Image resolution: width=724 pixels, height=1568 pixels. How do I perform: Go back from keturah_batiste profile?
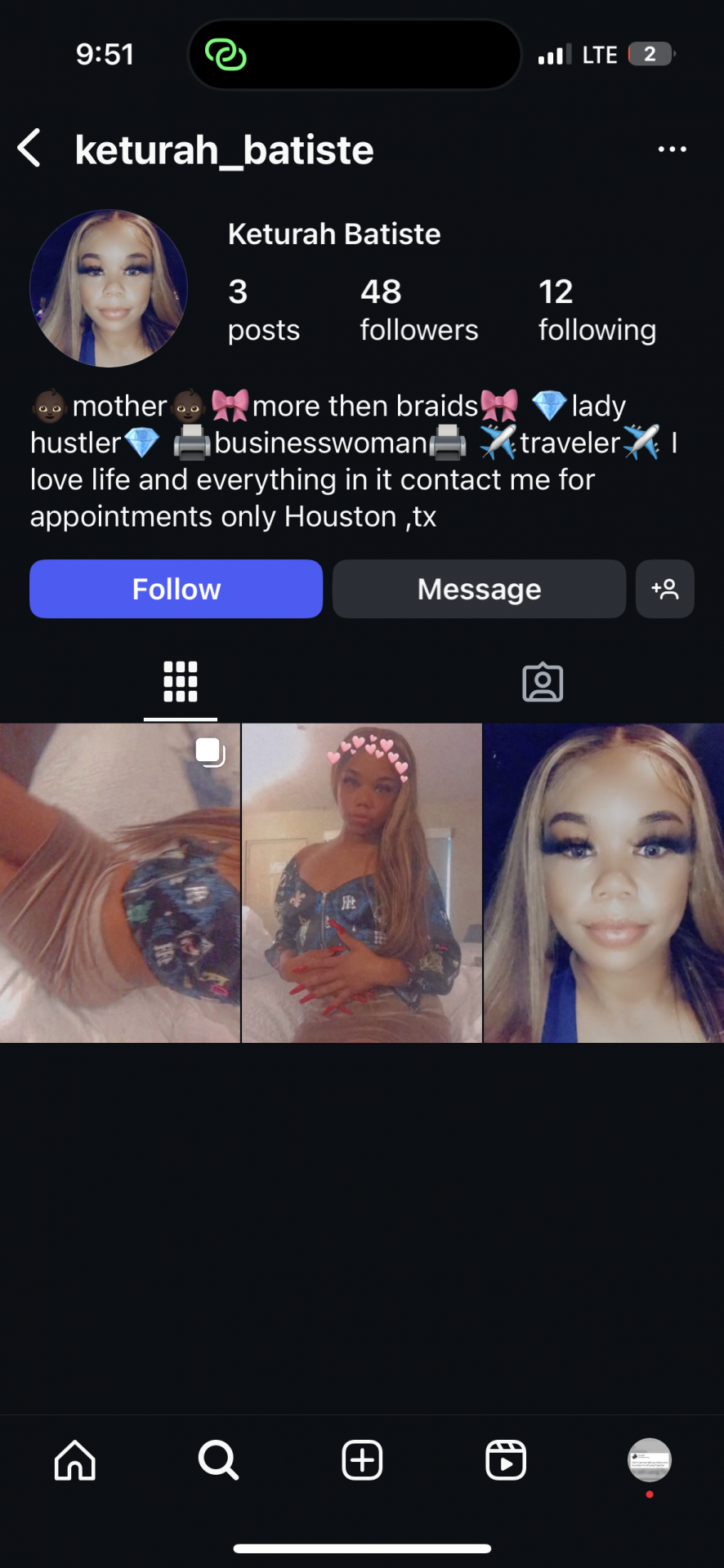pyautogui.click(x=29, y=149)
